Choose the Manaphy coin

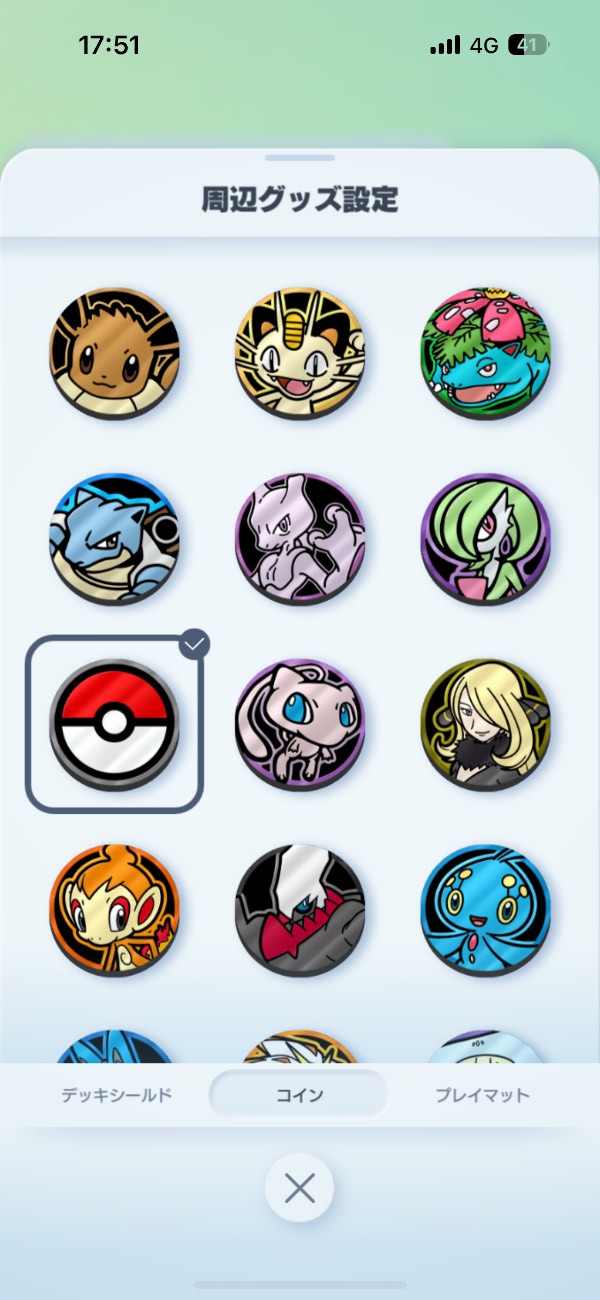(486, 909)
